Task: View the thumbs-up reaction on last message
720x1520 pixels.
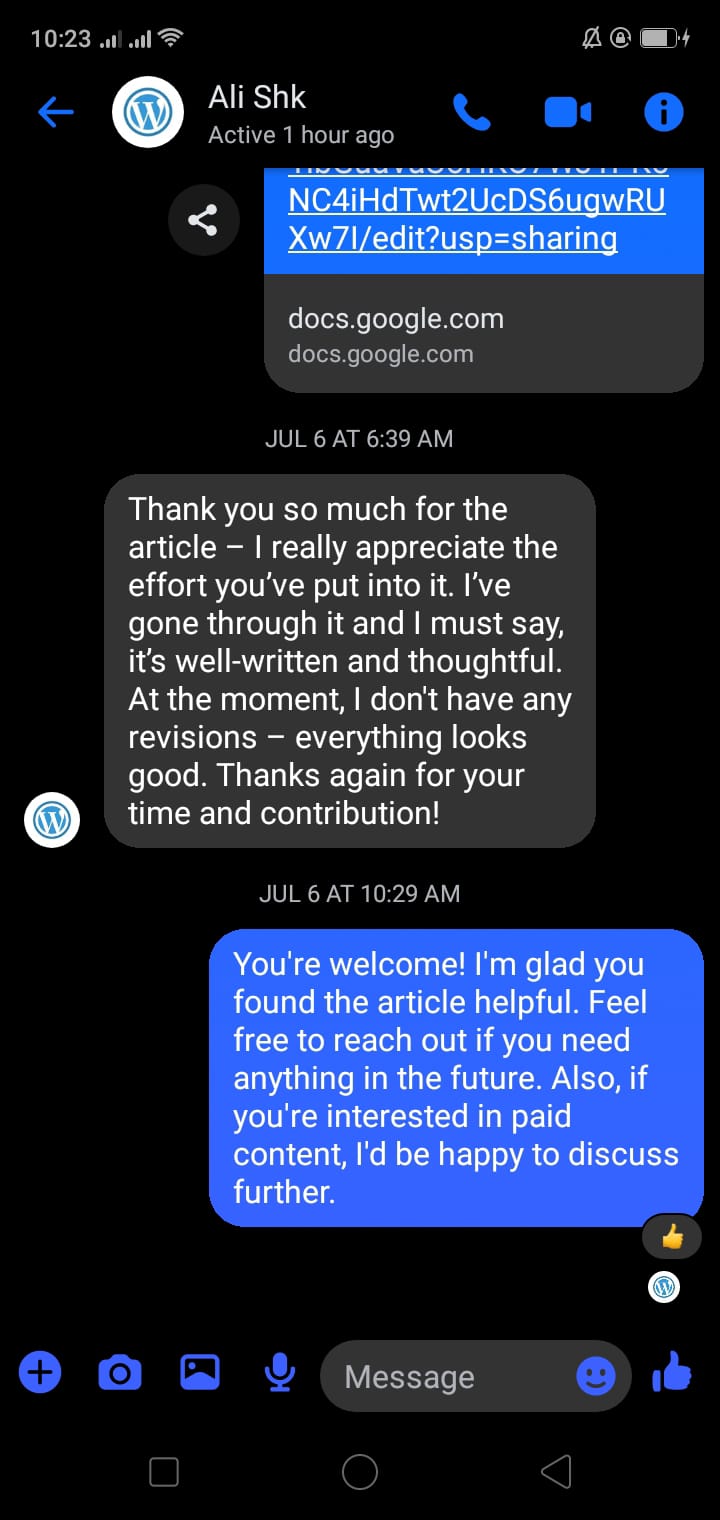Action: point(672,1240)
